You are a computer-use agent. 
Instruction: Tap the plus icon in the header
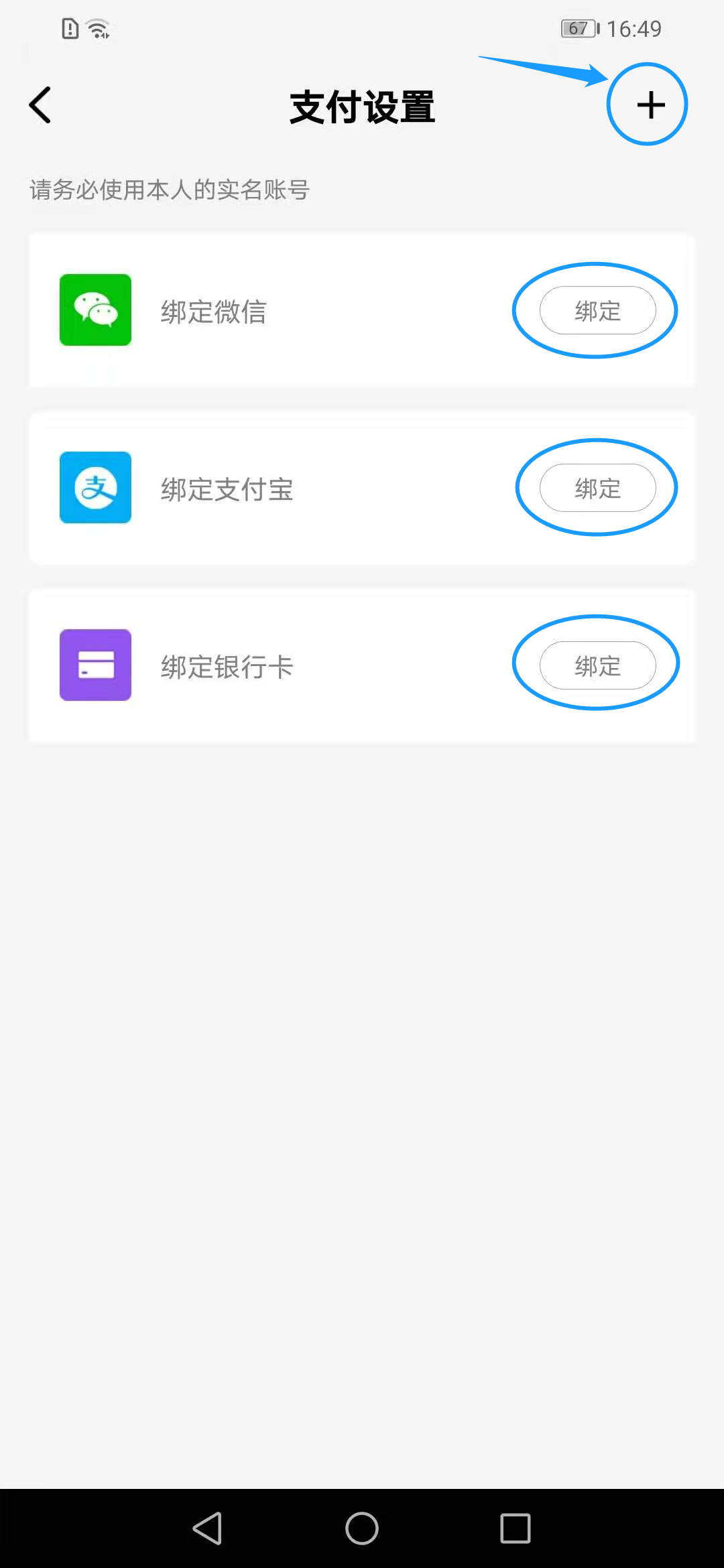pos(650,105)
